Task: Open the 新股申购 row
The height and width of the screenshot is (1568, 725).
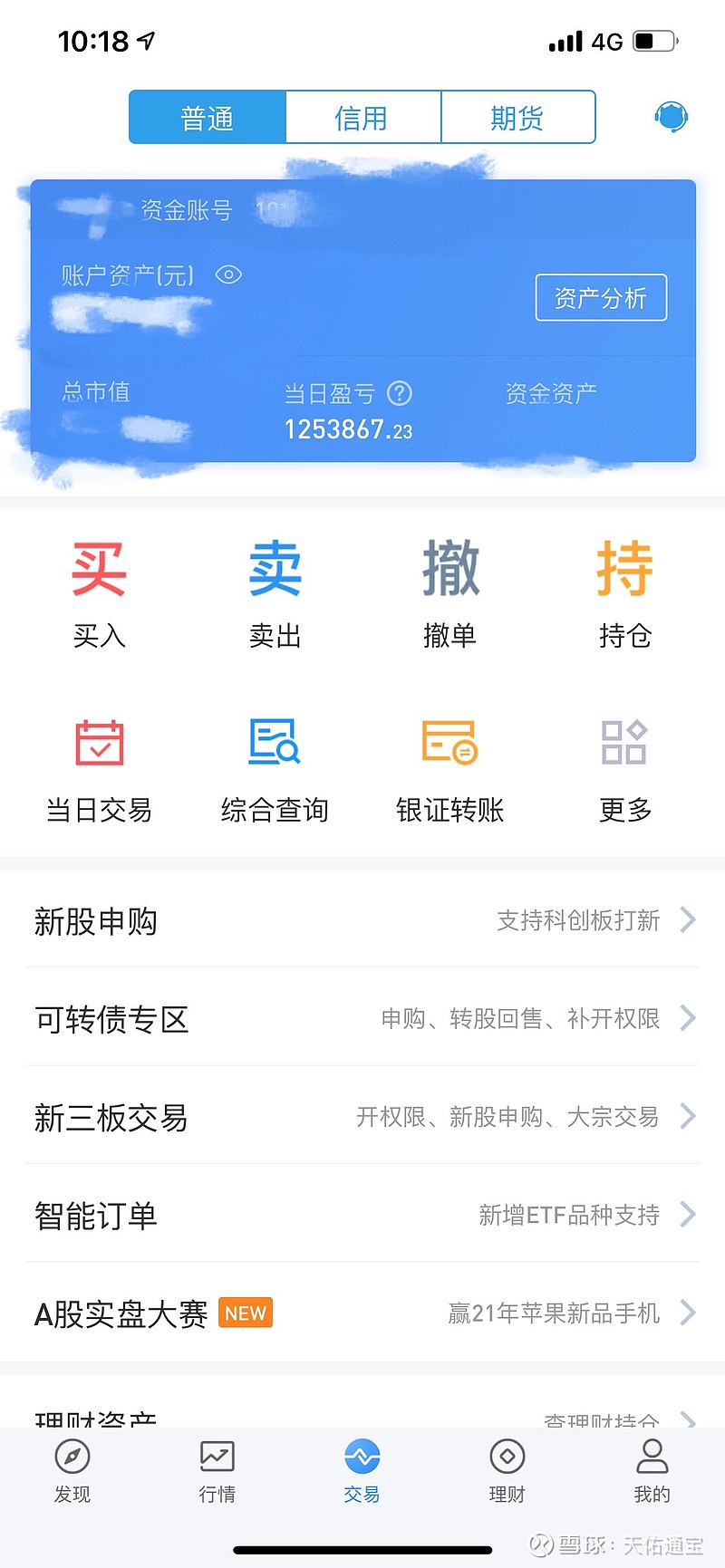Action: (x=362, y=920)
